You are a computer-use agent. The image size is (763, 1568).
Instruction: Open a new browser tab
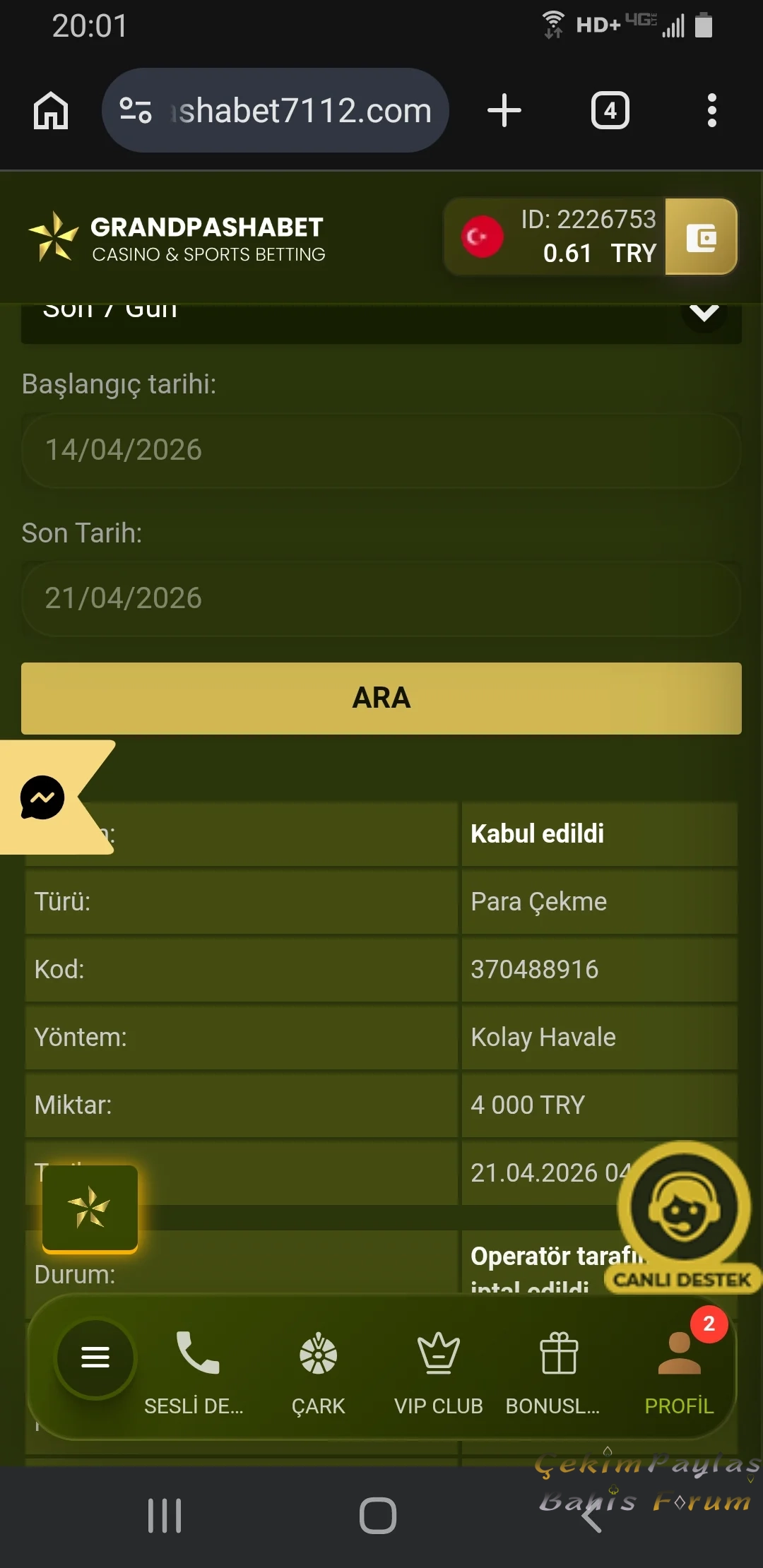coord(504,110)
